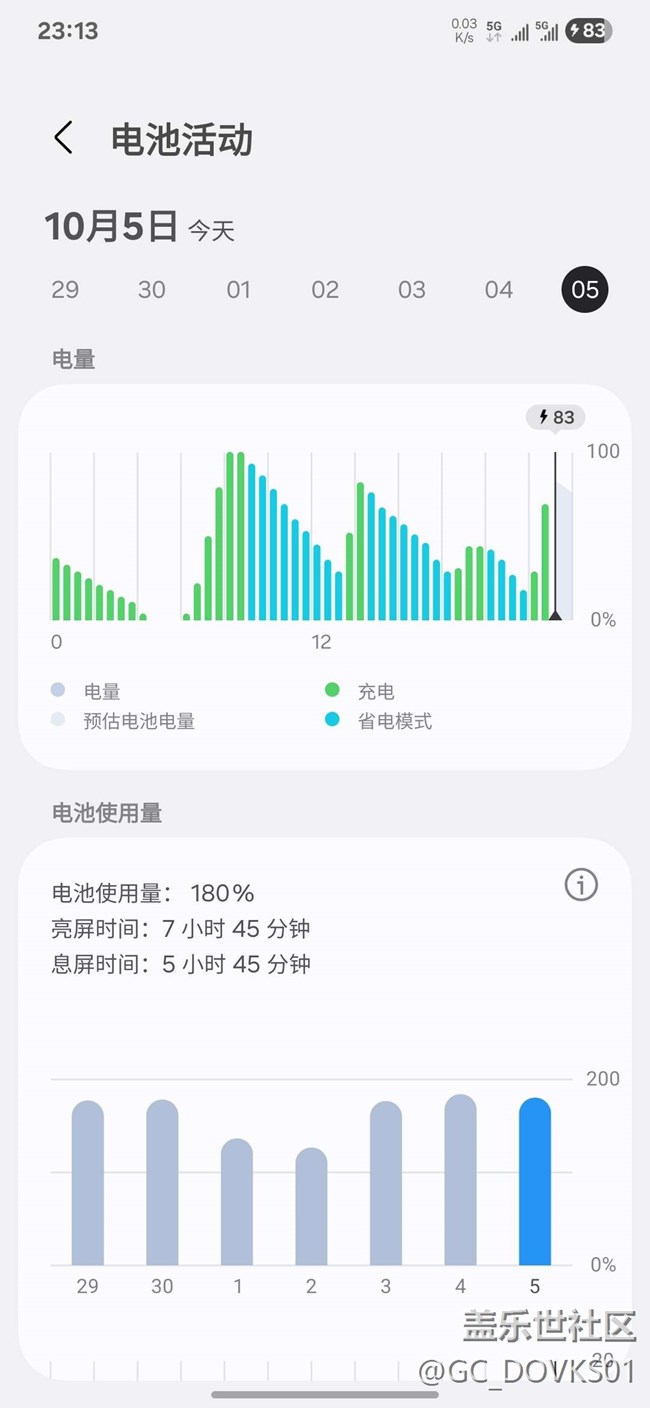
Task: Select the usage bar for day 1
Action: [237, 1203]
